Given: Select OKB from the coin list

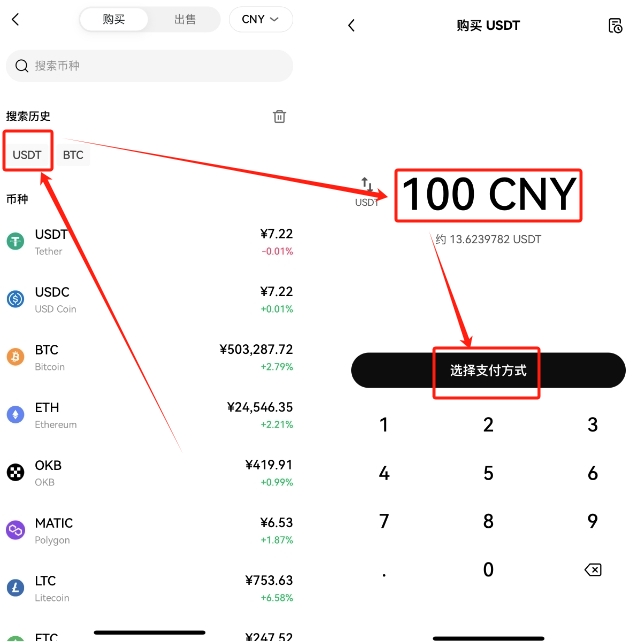Looking at the screenshot, I should coord(150,472).
